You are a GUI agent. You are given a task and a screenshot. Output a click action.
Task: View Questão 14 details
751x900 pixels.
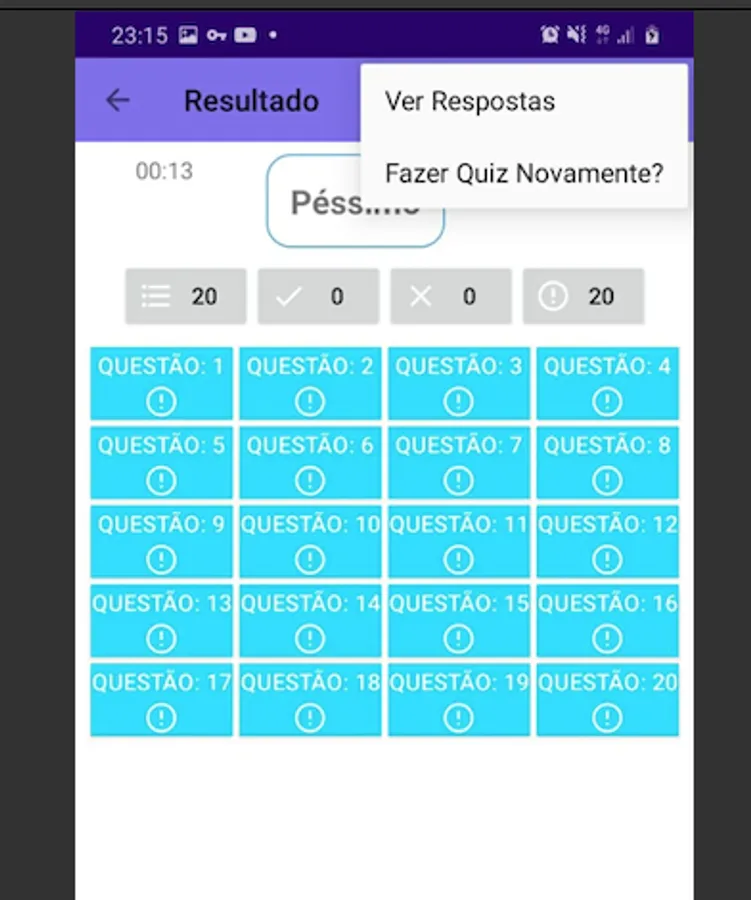310,620
